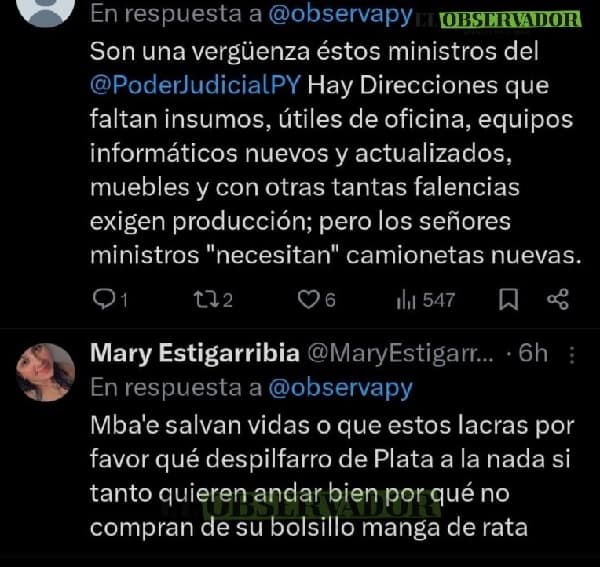Screen dimensions: 600x567
Task: Open @observapy link above the ministros tweet
Action: pyautogui.click(x=341, y=16)
